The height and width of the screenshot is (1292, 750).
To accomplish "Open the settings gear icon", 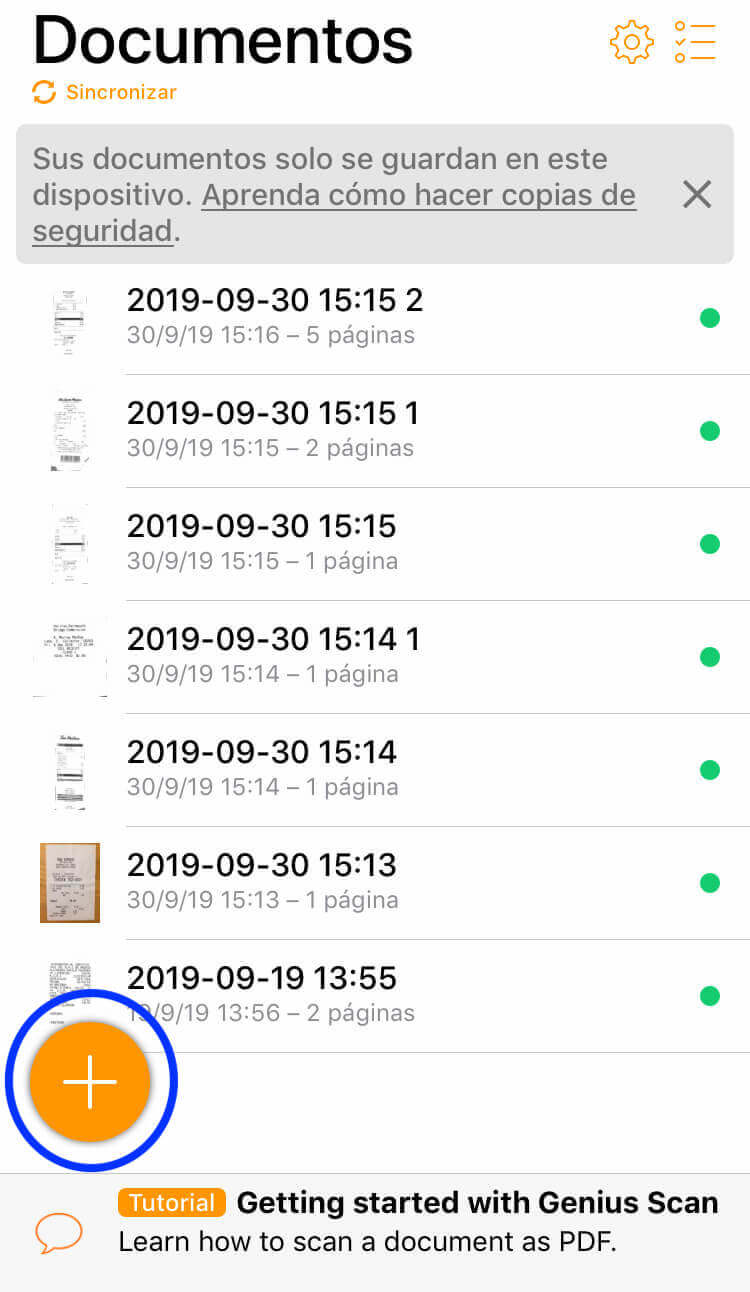I will pyautogui.click(x=630, y=42).
